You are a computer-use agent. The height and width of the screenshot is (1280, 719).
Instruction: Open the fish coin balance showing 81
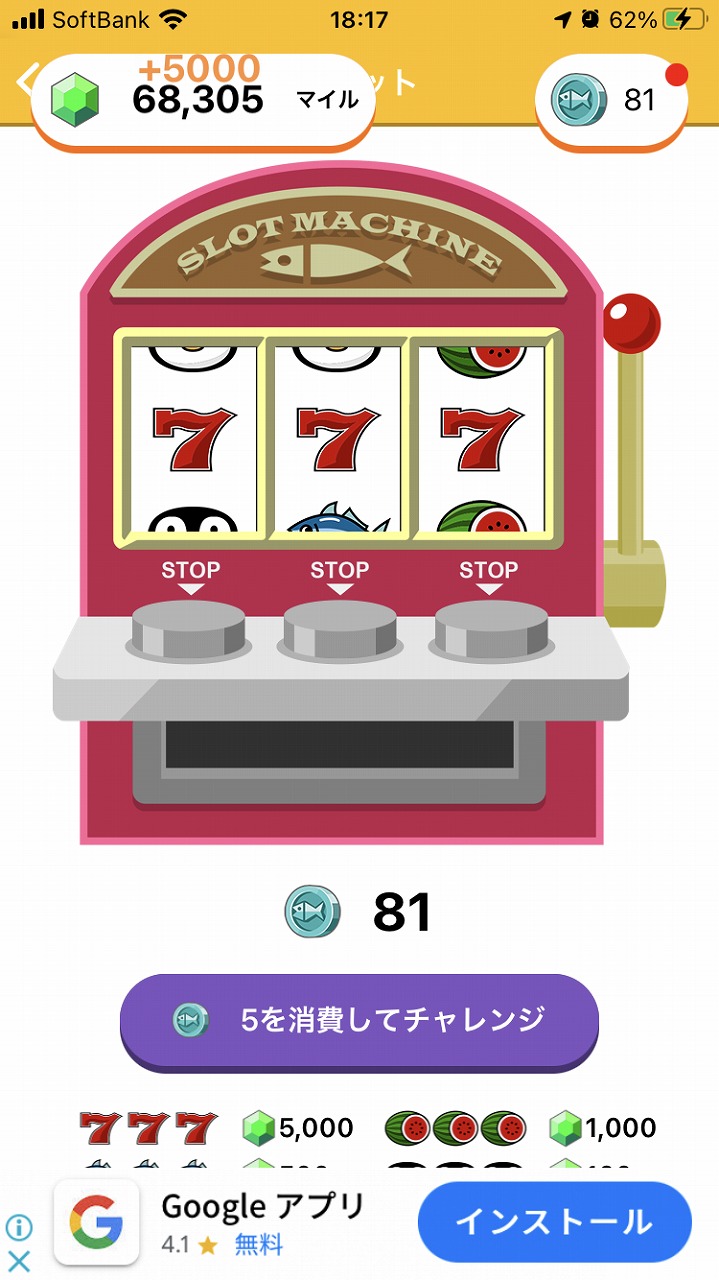click(611, 100)
